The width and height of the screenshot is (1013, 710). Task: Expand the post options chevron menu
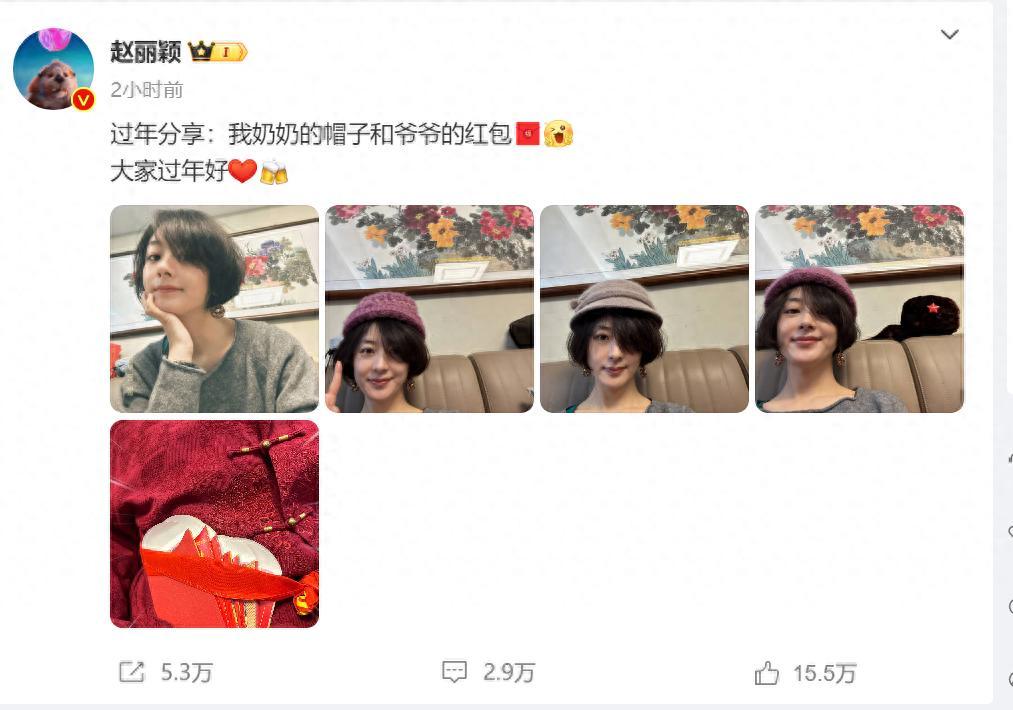click(x=949, y=35)
